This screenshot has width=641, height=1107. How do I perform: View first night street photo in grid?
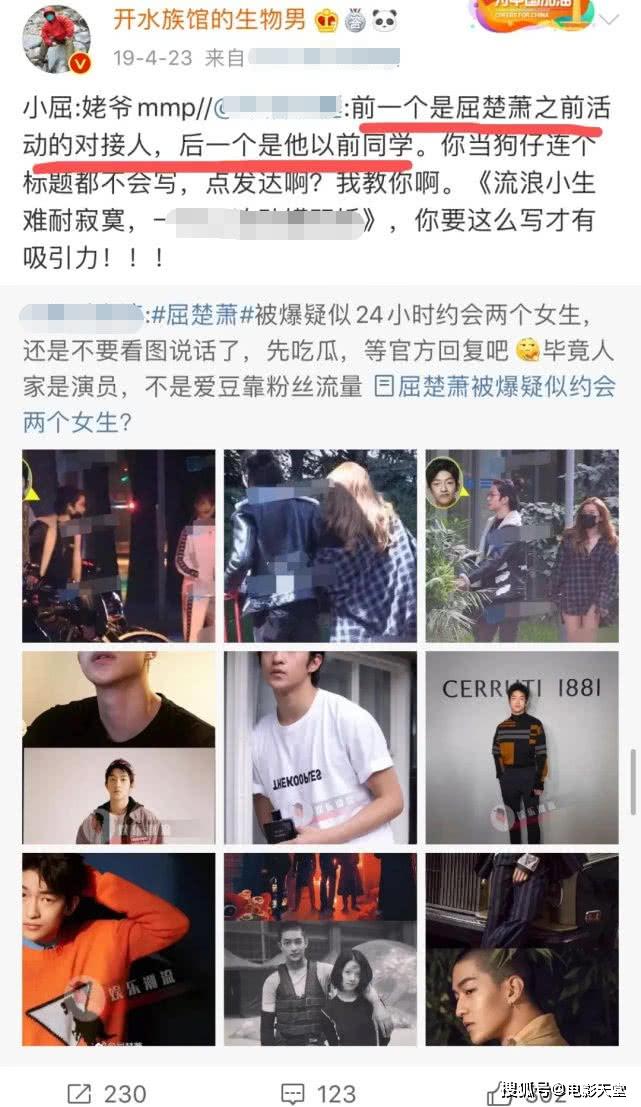118,546
